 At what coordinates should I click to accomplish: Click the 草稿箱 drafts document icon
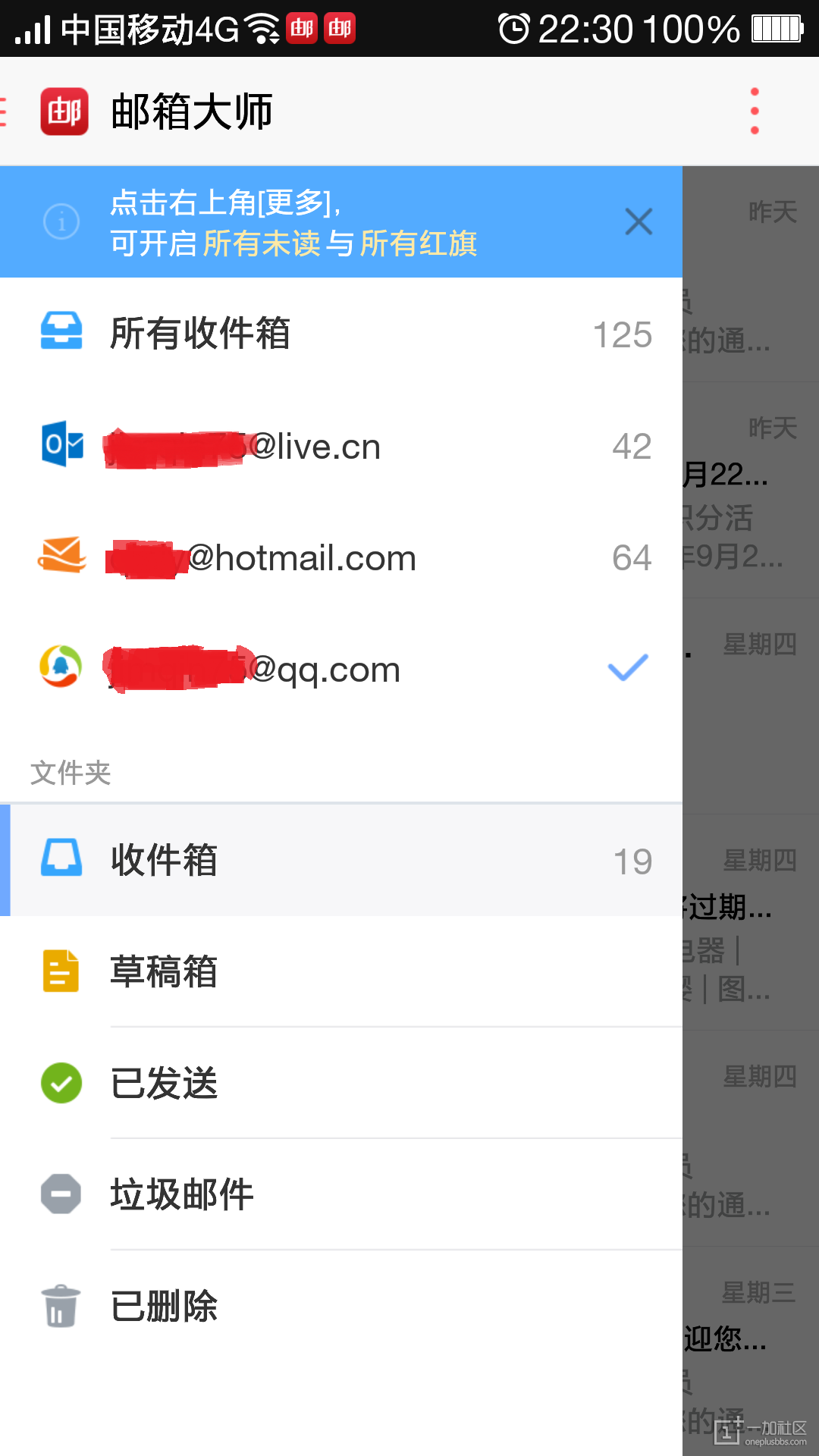pyautogui.click(x=61, y=971)
